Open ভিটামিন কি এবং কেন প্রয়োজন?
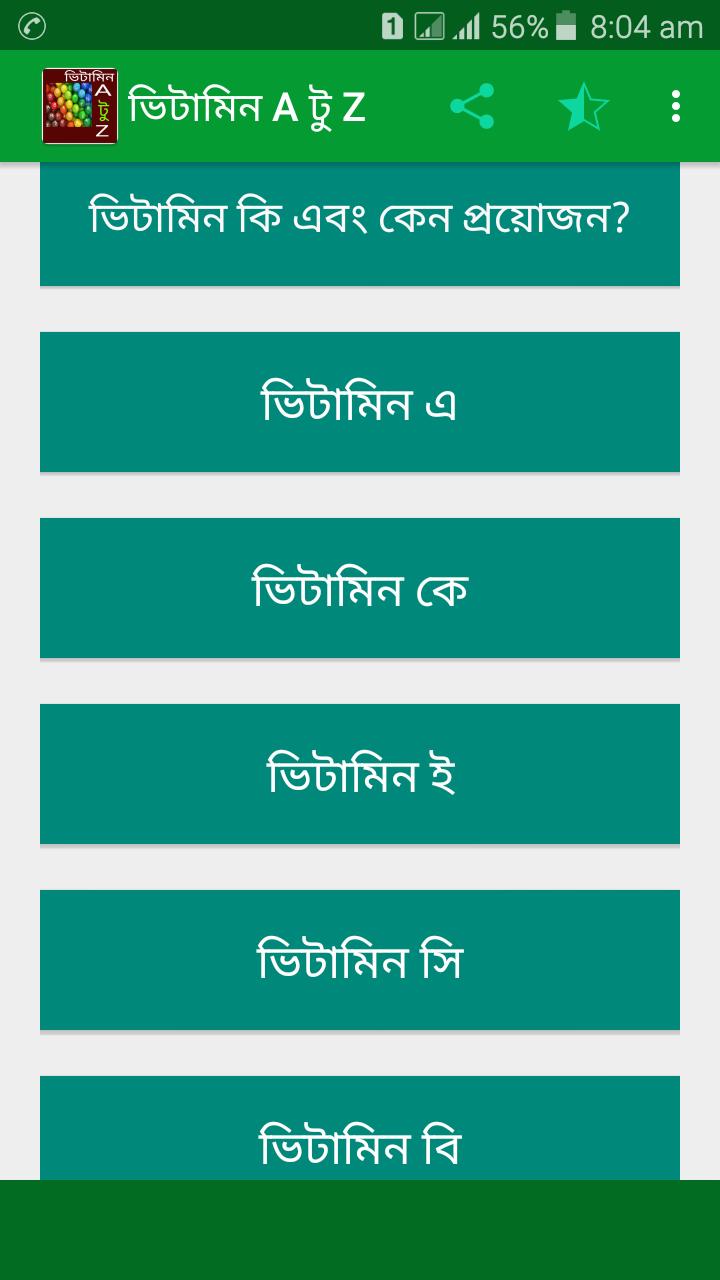Screen dimensions: 720x1280 [360, 222]
